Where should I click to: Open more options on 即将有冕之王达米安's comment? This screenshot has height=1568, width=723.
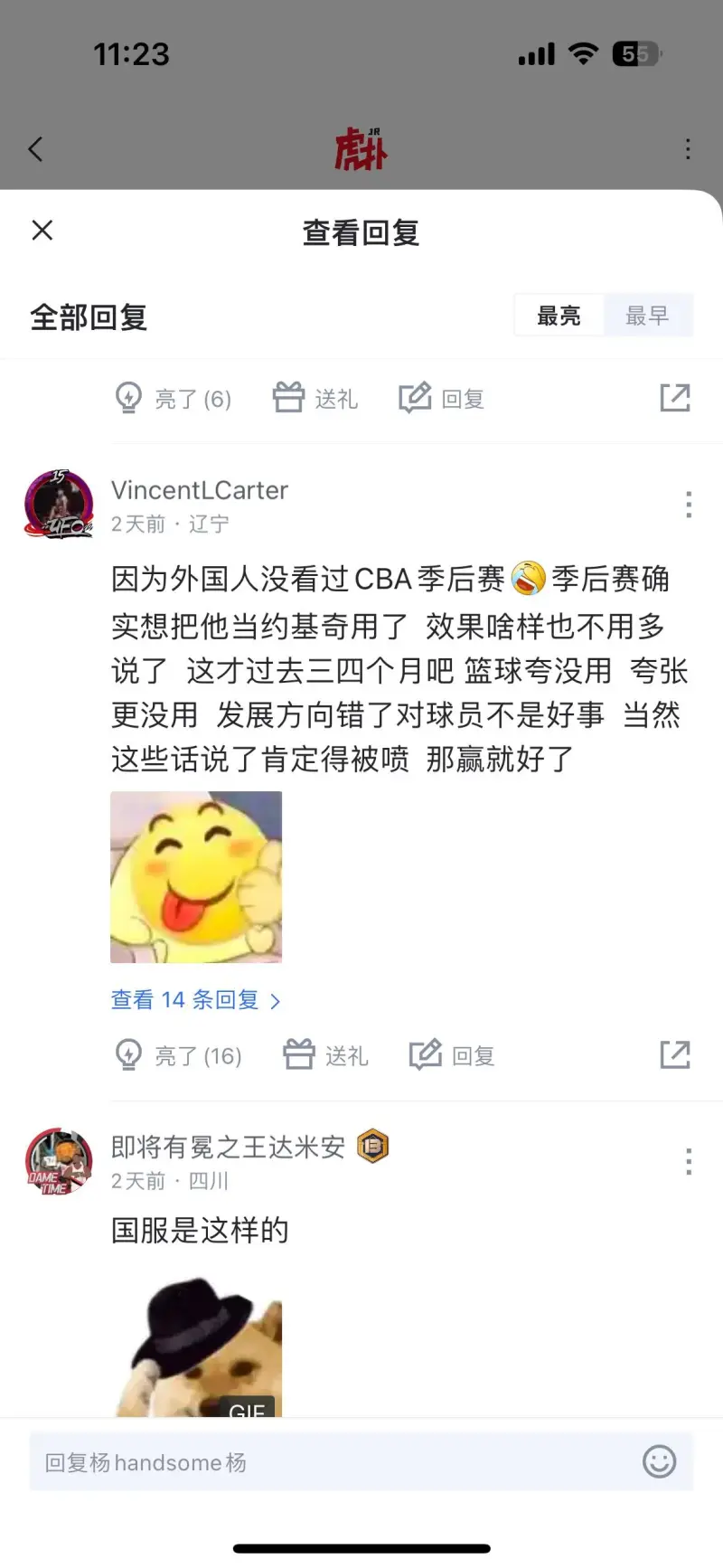point(689,1162)
